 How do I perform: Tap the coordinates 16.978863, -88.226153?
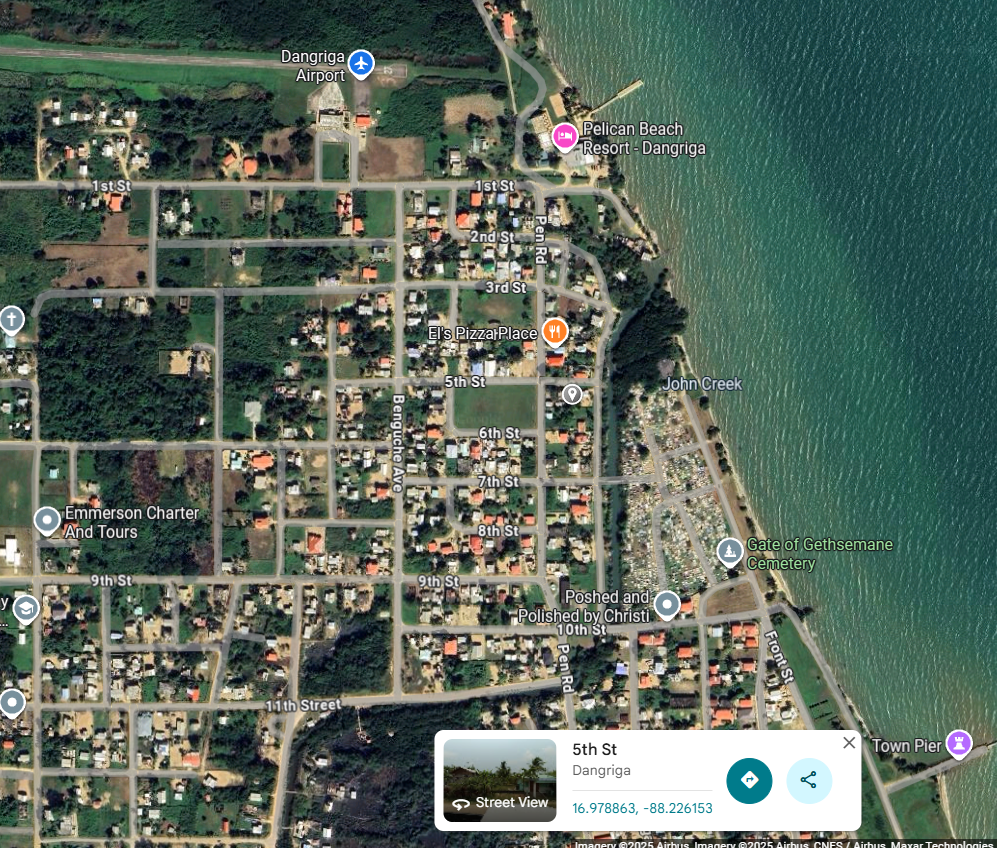pyautogui.click(x=642, y=808)
